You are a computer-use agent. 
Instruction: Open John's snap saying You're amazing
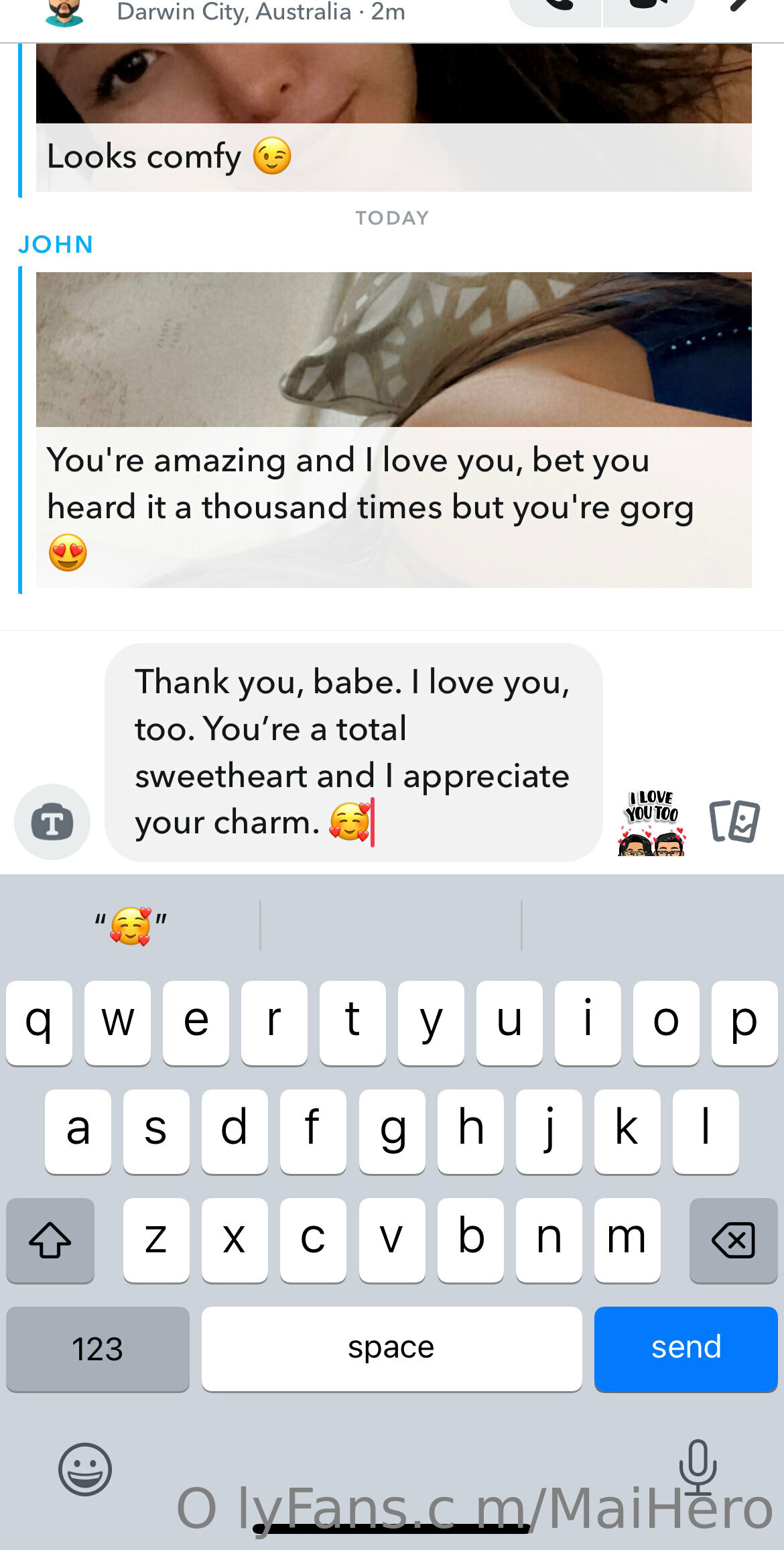click(x=393, y=430)
